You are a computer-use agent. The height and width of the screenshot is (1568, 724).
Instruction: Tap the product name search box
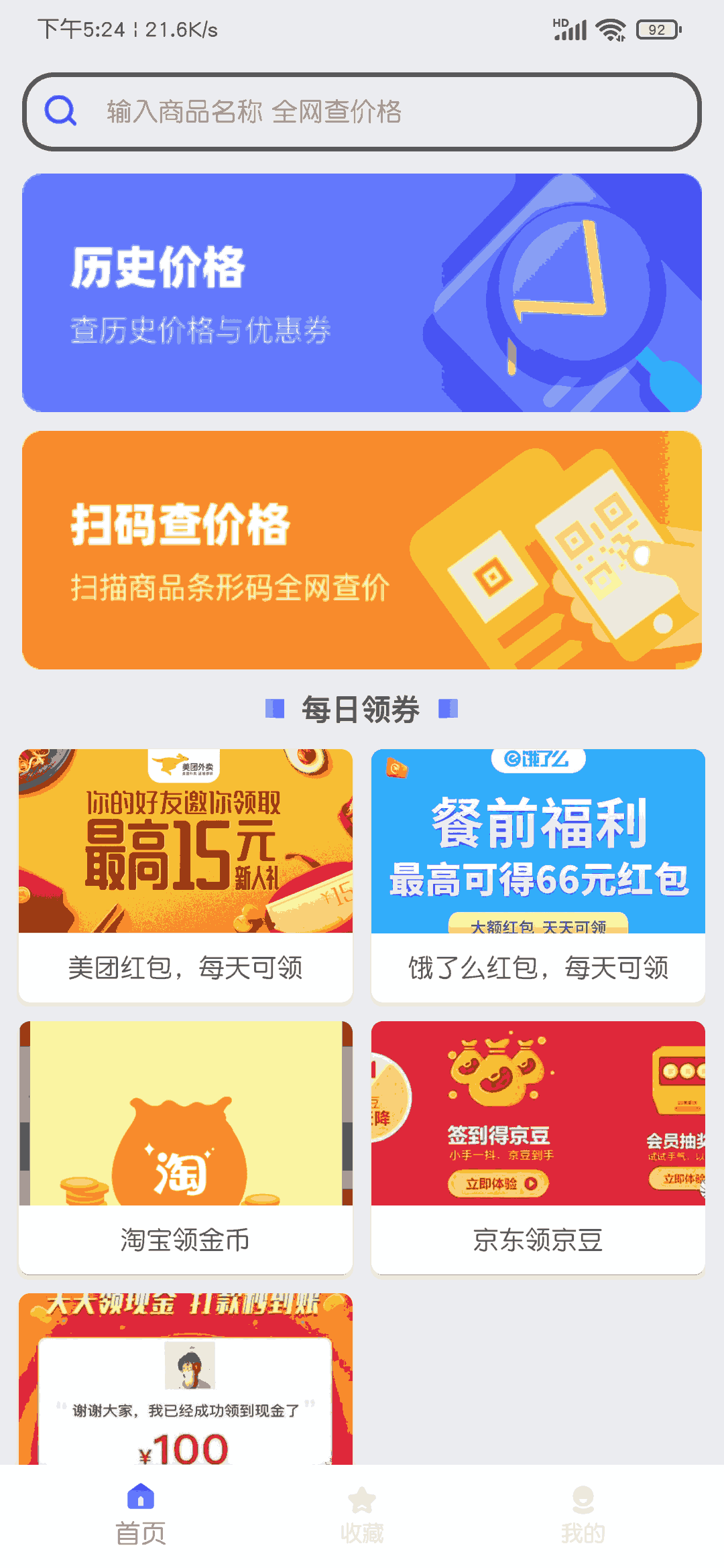click(x=362, y=112)
